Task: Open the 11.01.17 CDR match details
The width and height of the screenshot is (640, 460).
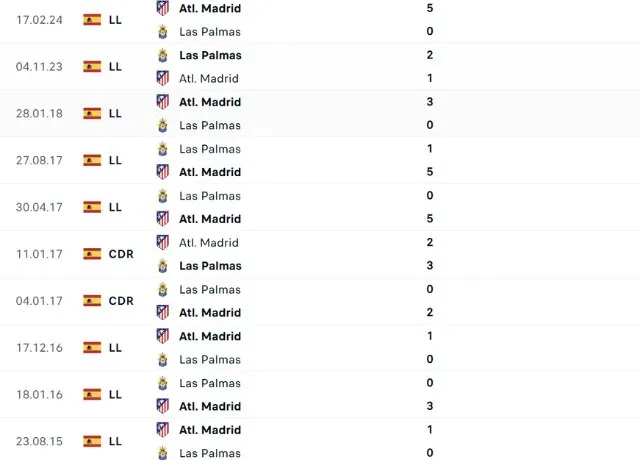Action: pyautogui.click(x=300, y=254)
